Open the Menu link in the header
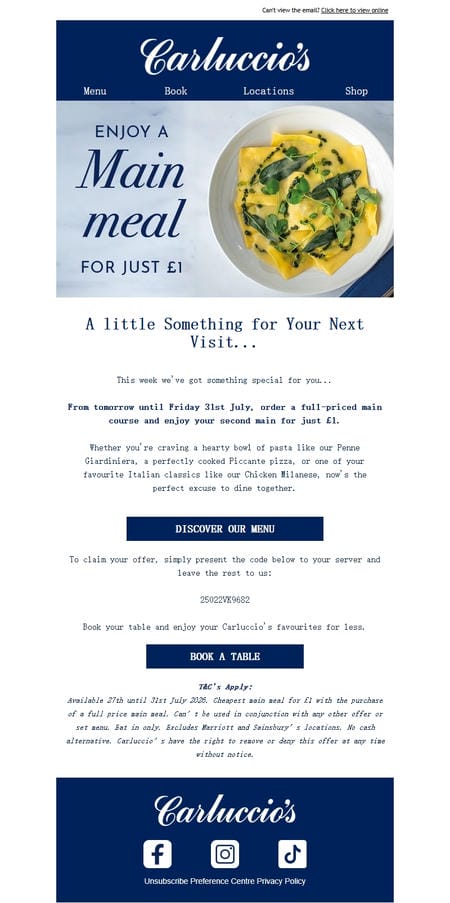Screen dimensions: 450x903 pyautogui.click(x=95, y=91)
